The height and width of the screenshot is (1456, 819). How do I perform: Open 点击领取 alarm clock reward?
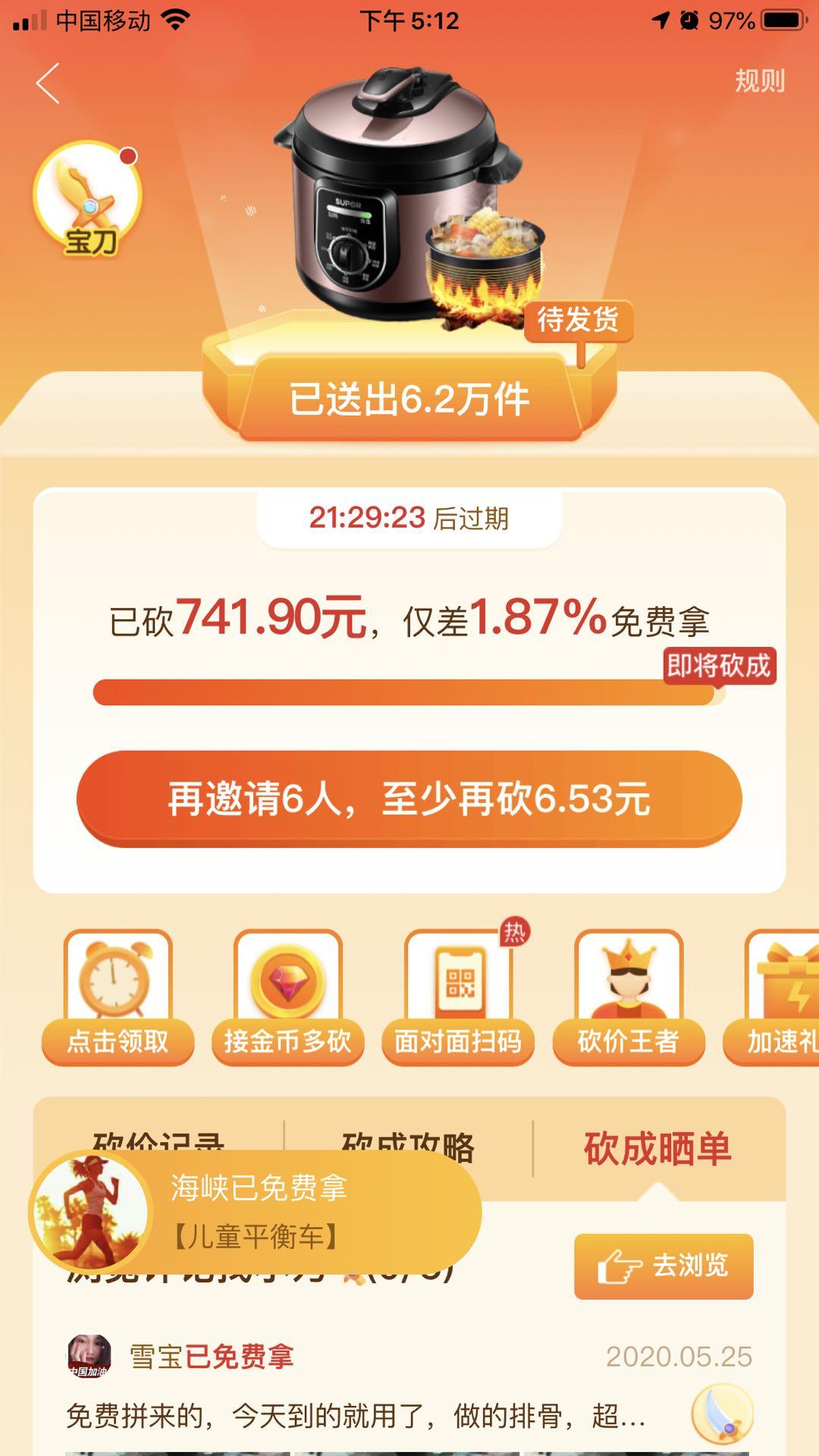(118, 997)
